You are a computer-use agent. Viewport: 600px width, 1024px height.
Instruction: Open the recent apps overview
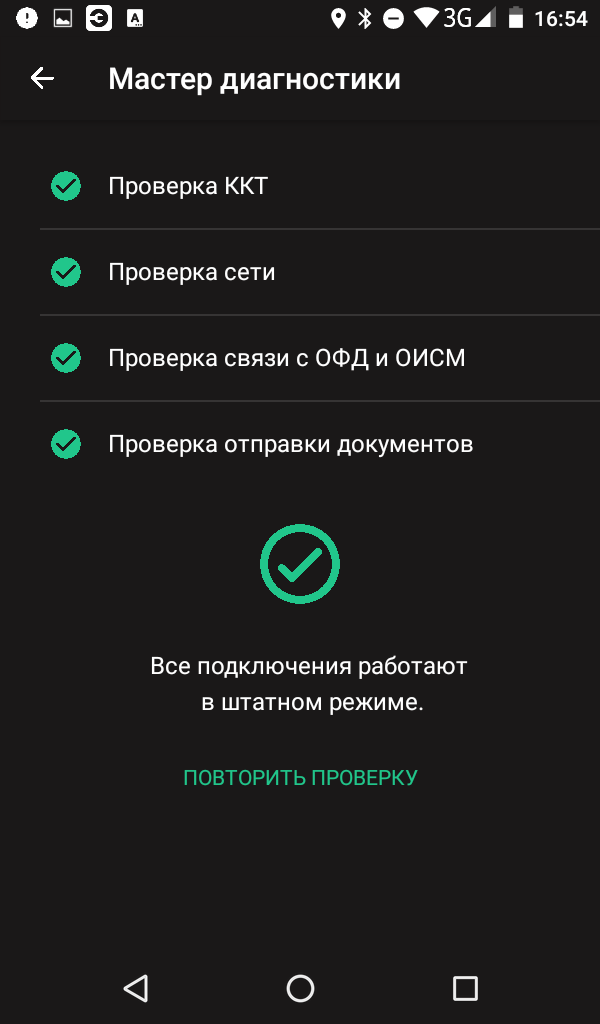click(x=465, y=989)
